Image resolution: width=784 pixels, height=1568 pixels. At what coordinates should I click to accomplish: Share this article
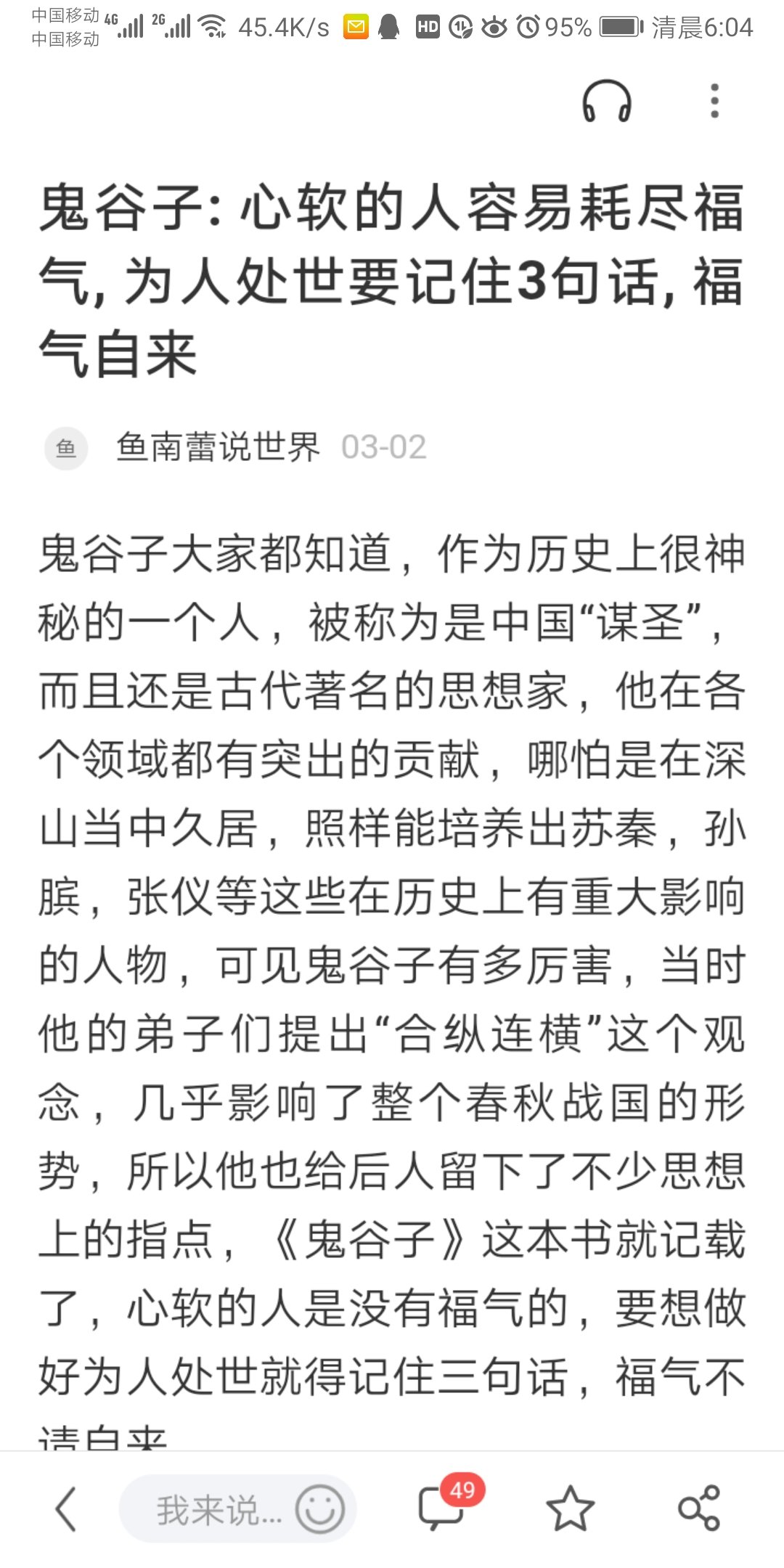698,1509
